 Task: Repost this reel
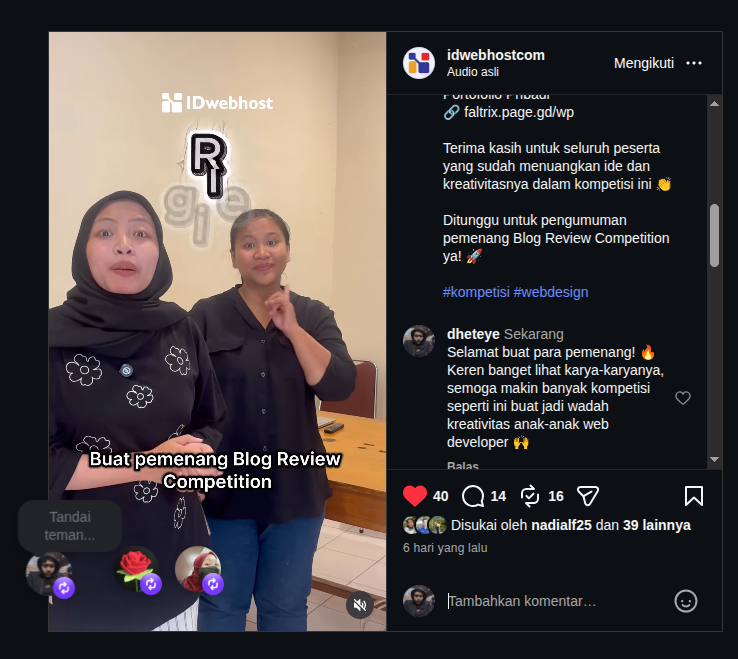point(530,496)
